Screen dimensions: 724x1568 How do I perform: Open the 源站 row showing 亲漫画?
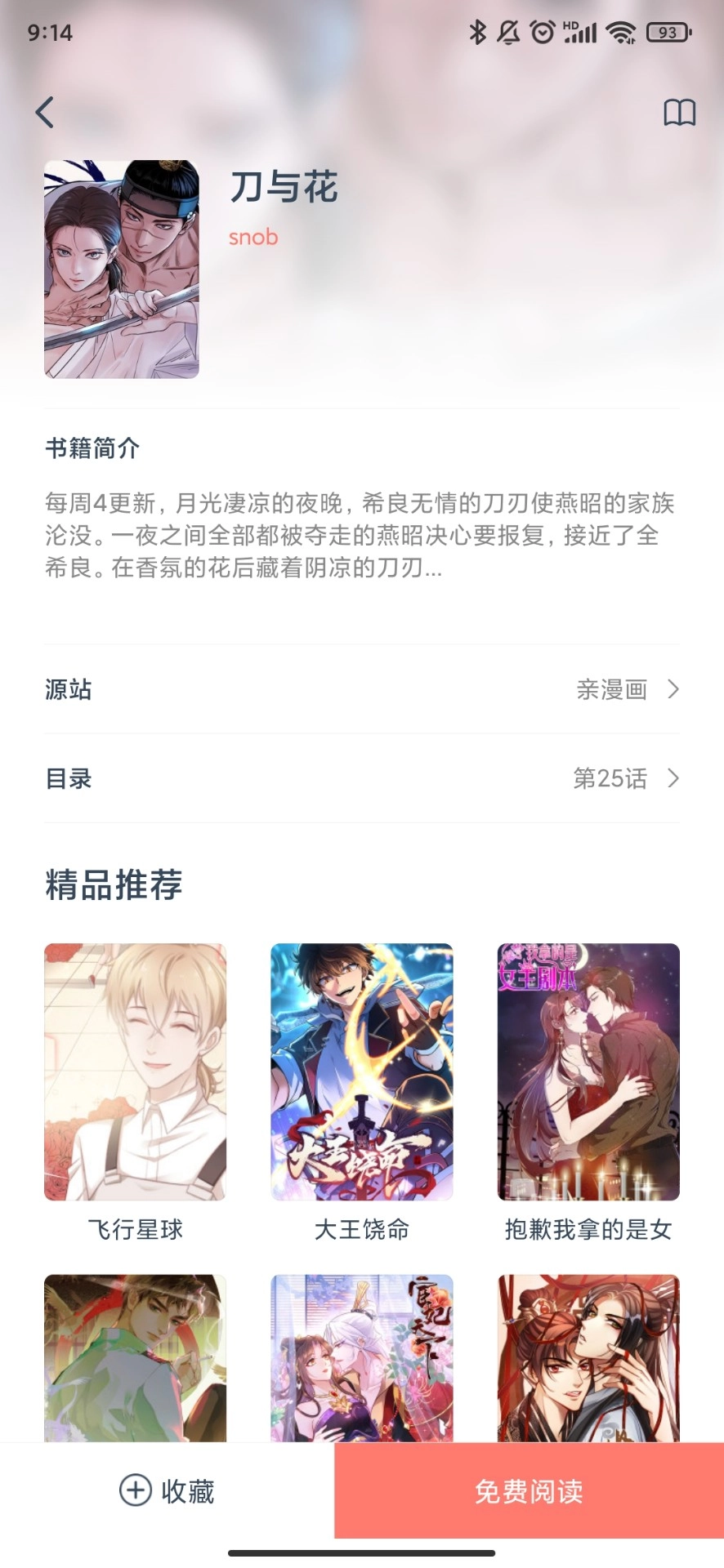pyautogui.click(x=362, y=690)
